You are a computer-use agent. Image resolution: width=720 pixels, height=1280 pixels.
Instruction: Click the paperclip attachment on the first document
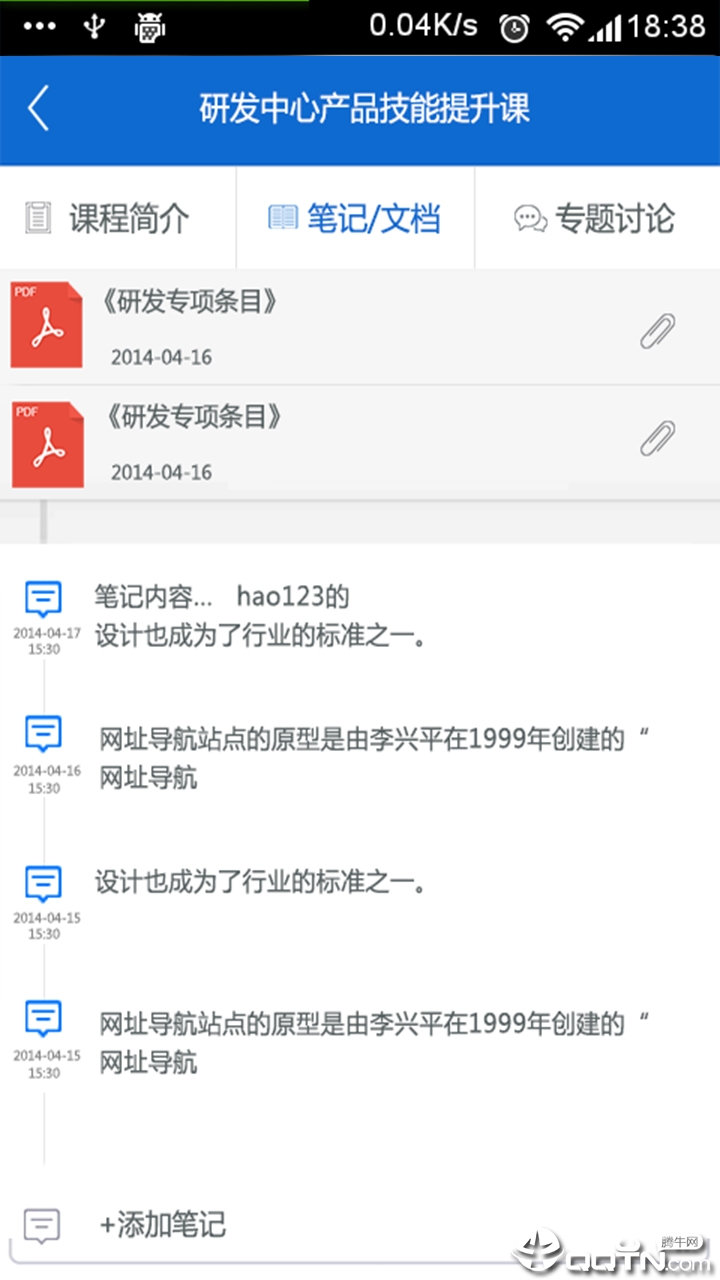tap(657, 332)
